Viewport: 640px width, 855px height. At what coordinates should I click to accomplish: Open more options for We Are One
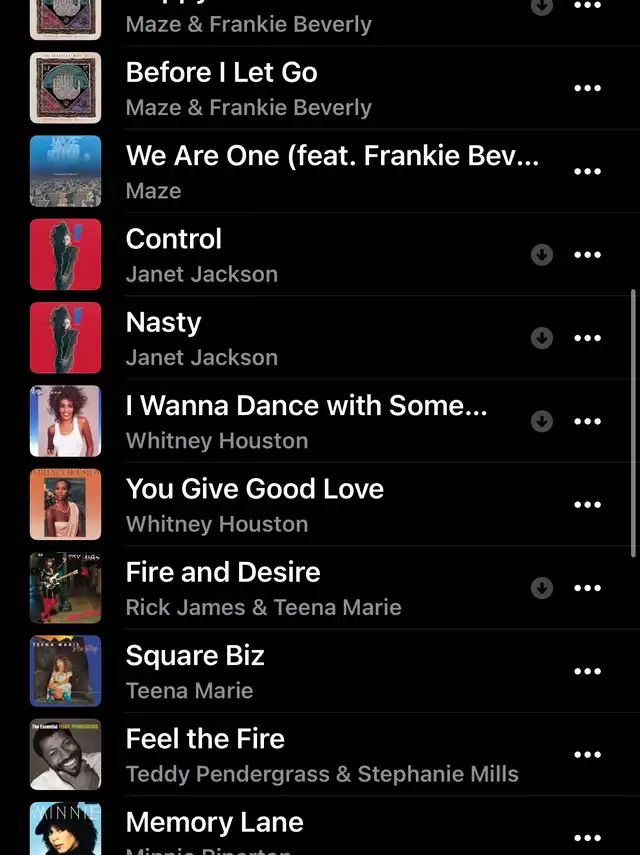(x=587, y=171)
